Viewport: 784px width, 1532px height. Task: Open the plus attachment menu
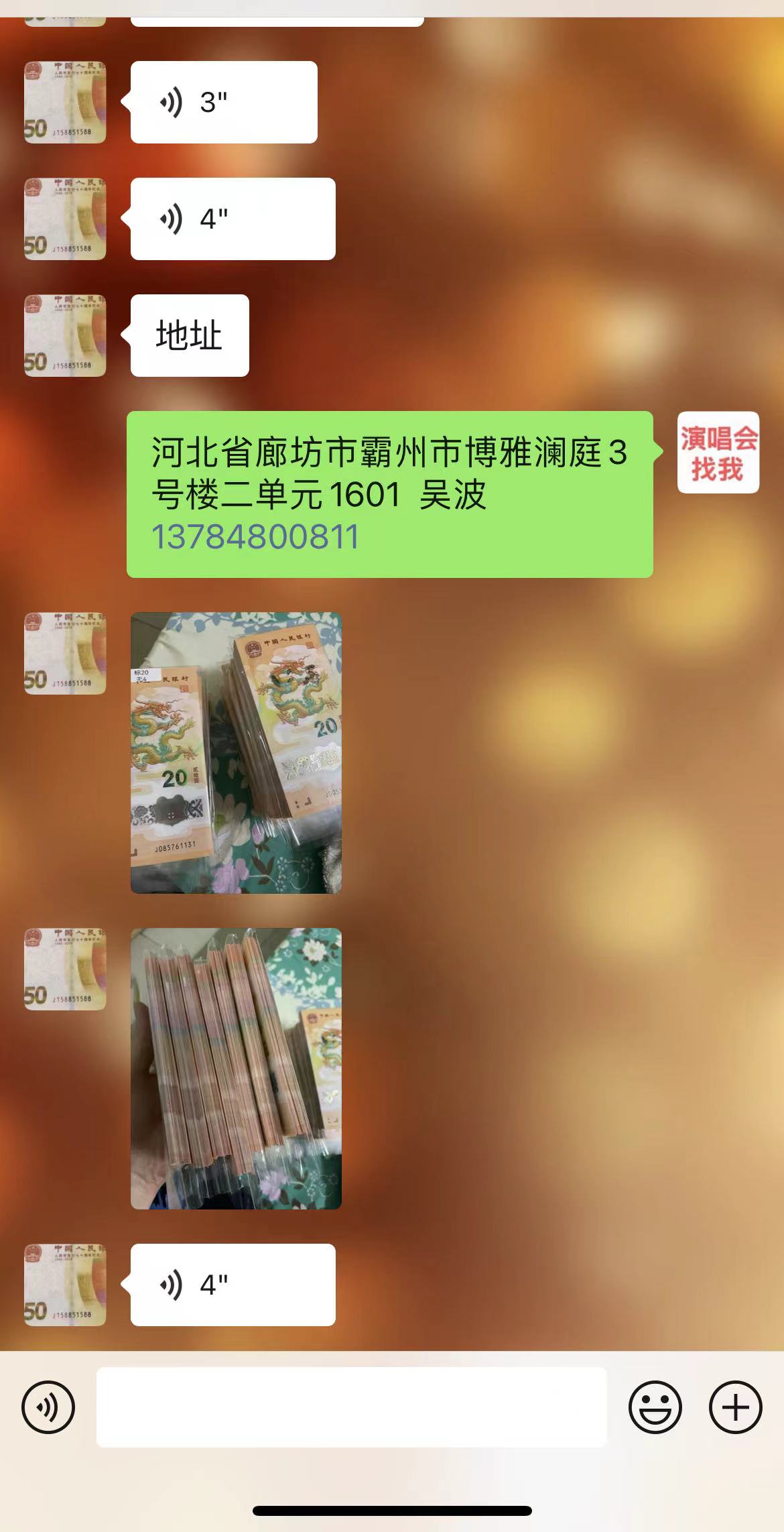735,1407
